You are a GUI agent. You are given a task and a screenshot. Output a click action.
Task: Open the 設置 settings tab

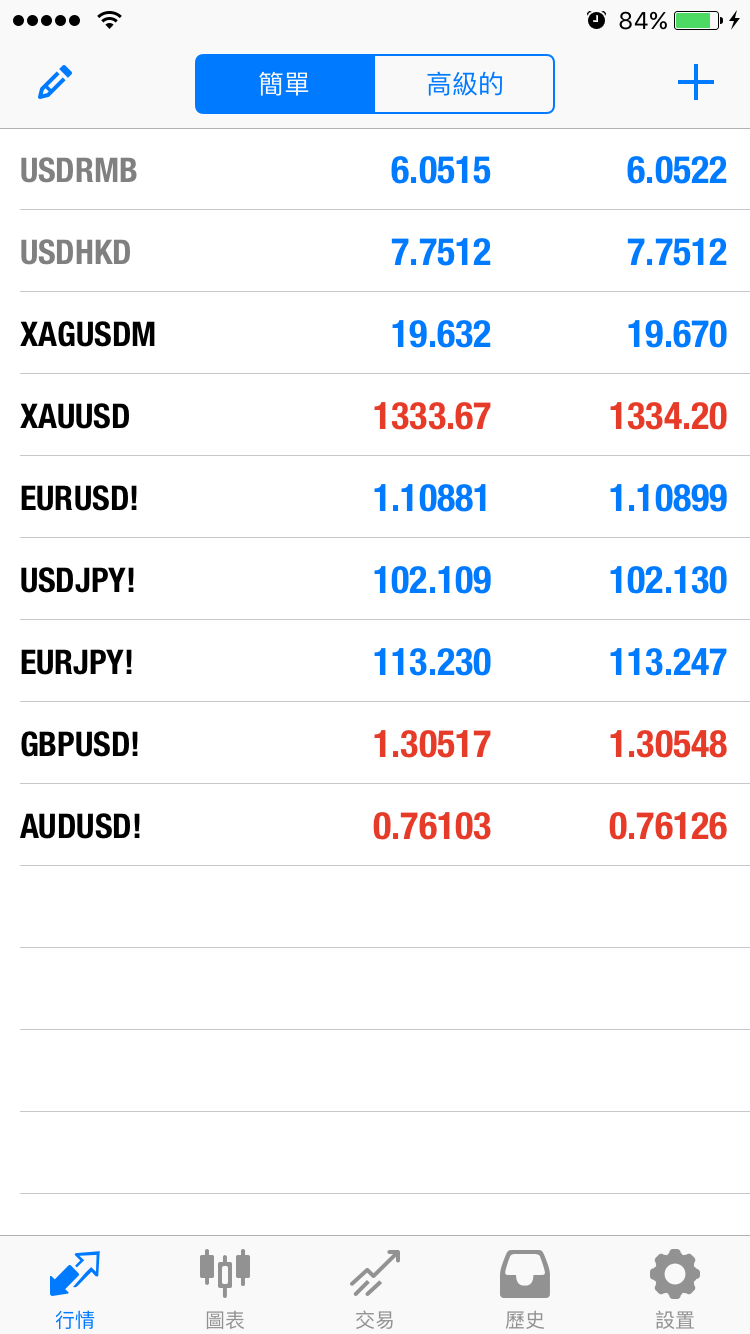pos(675,1287)
